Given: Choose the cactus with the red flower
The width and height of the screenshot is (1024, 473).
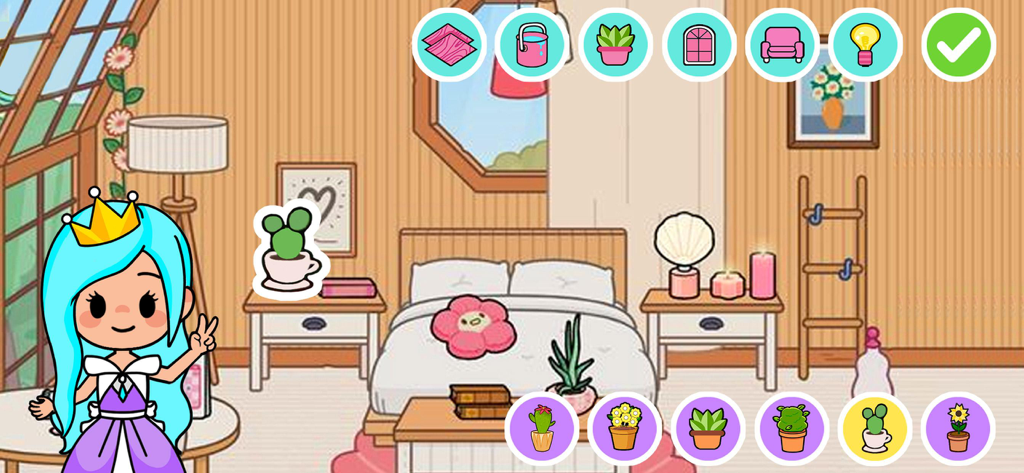Looking at the screenshot, I should (542, 428).
